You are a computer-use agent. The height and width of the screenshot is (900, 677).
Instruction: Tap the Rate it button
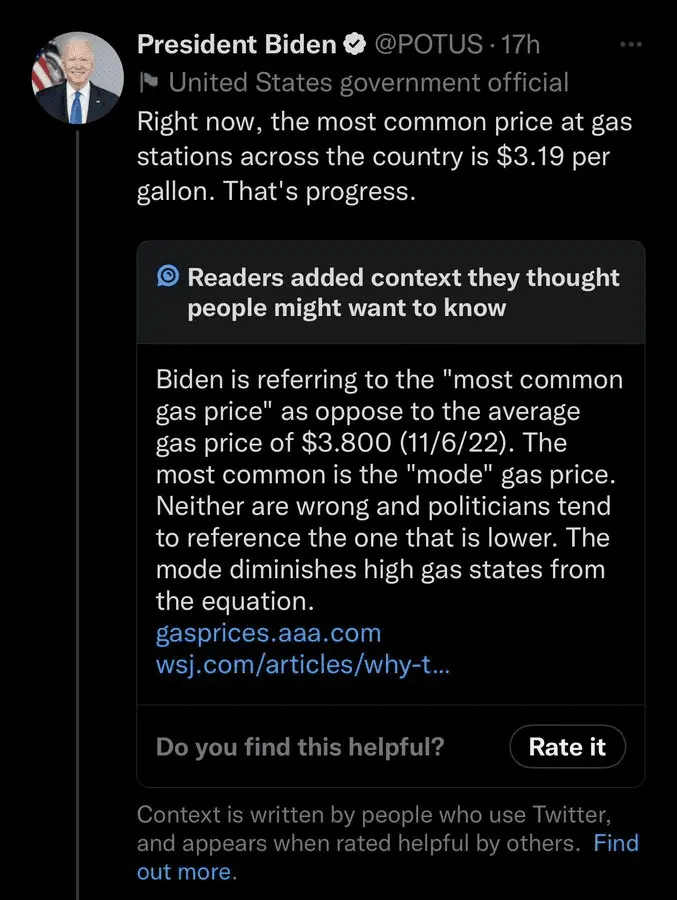(567, 747)
